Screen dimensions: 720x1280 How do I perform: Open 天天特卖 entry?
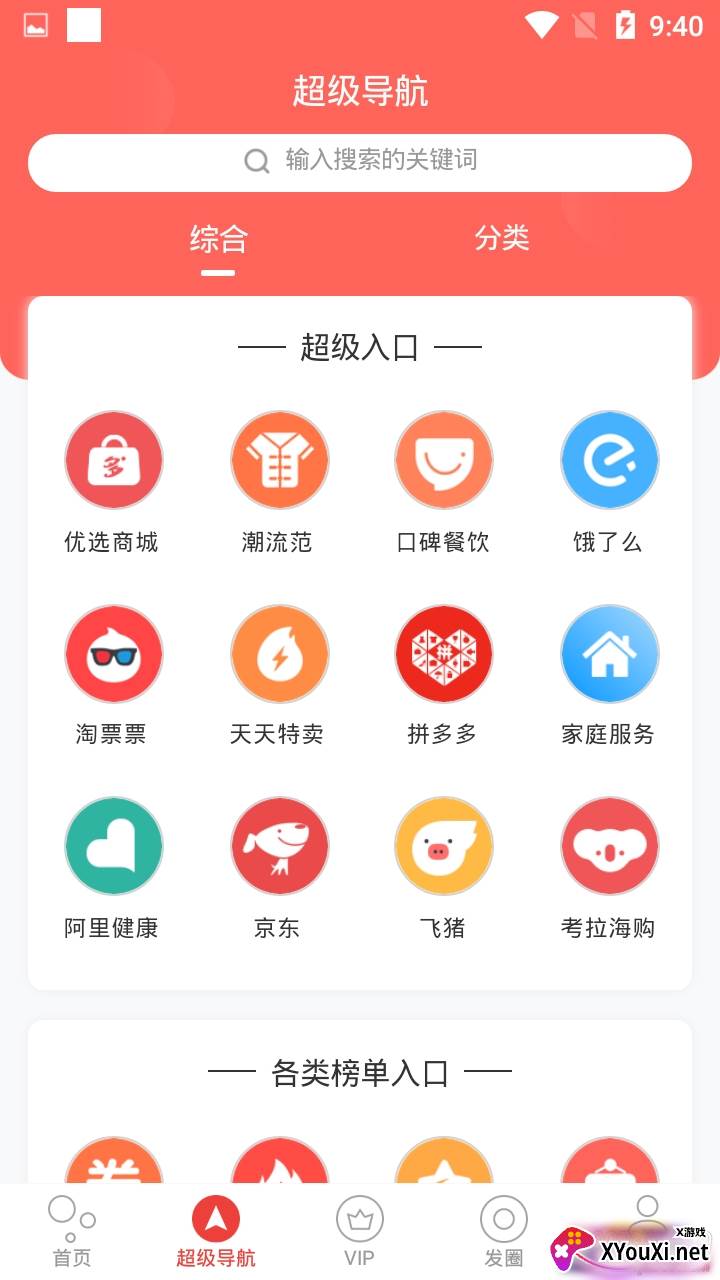(x=279, y=654)
